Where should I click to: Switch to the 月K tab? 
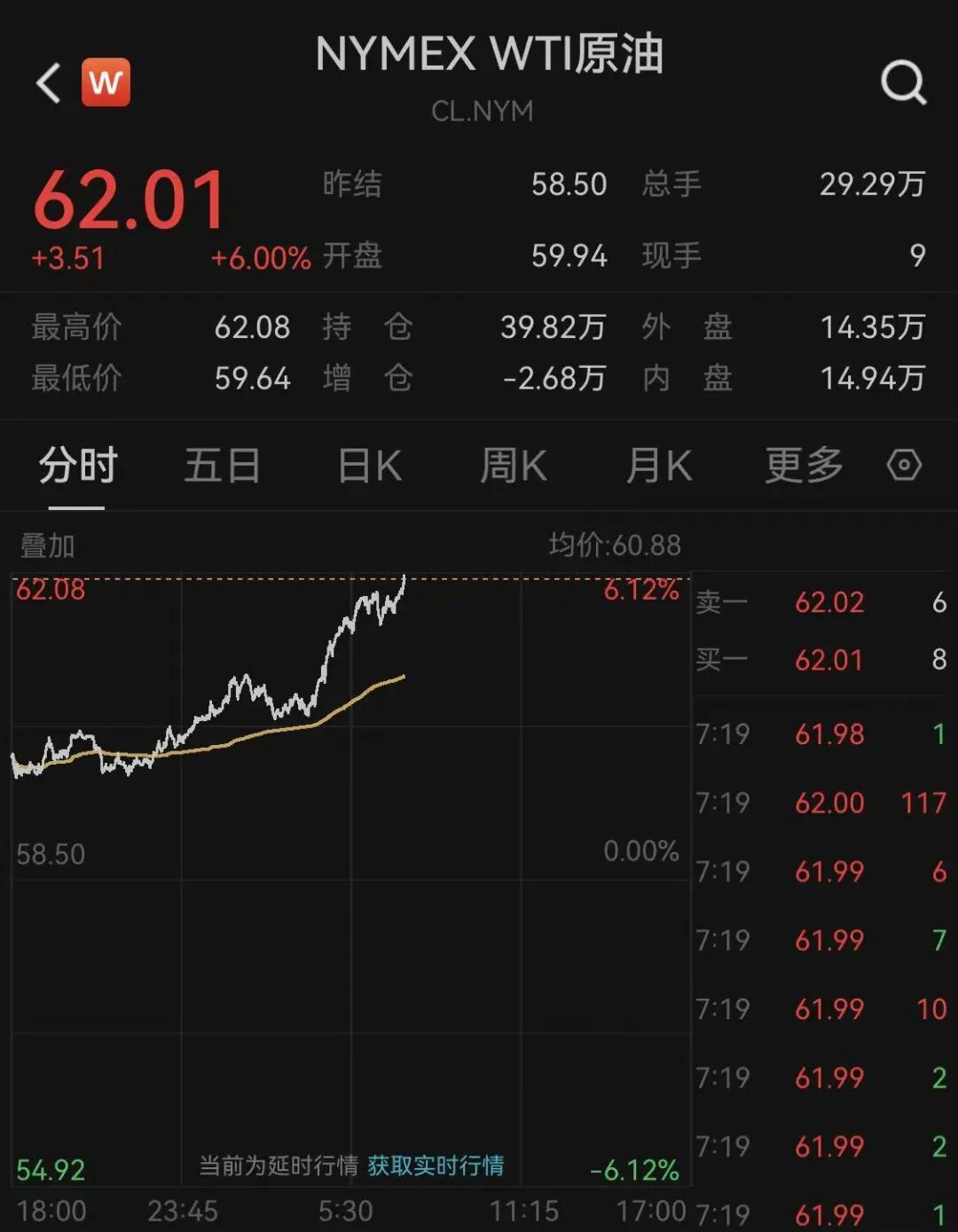(658, 466)
